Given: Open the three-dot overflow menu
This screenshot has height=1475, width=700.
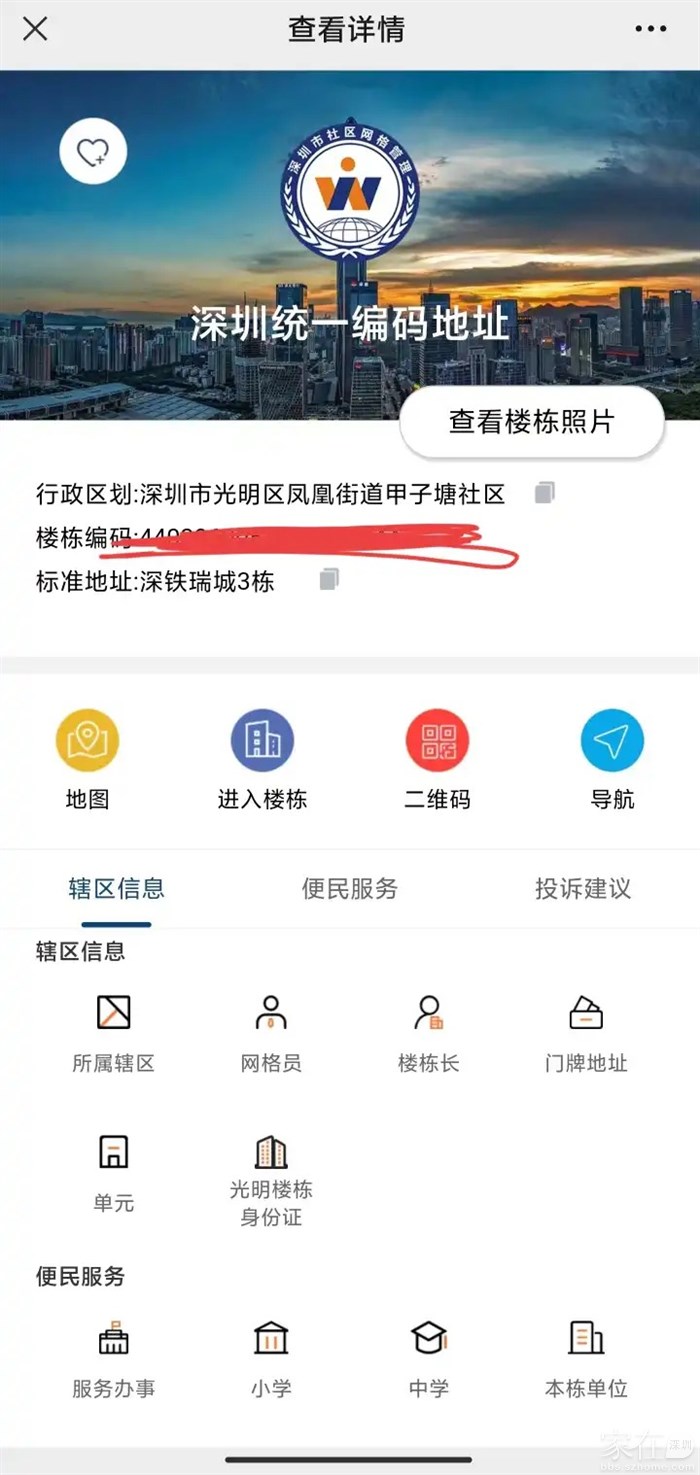Looking at the screenshot, I should point(650,29).
